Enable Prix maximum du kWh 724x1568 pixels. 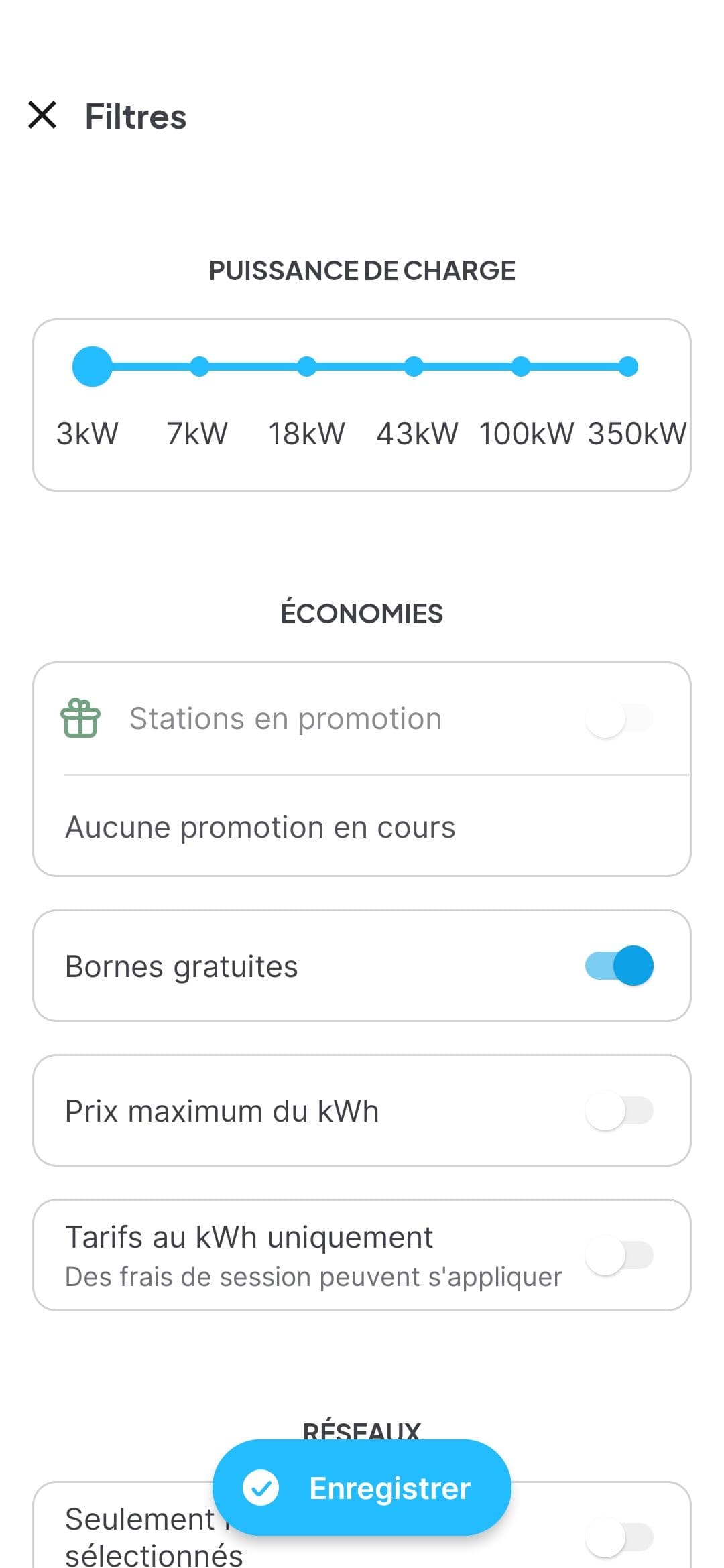[619, 1110]
